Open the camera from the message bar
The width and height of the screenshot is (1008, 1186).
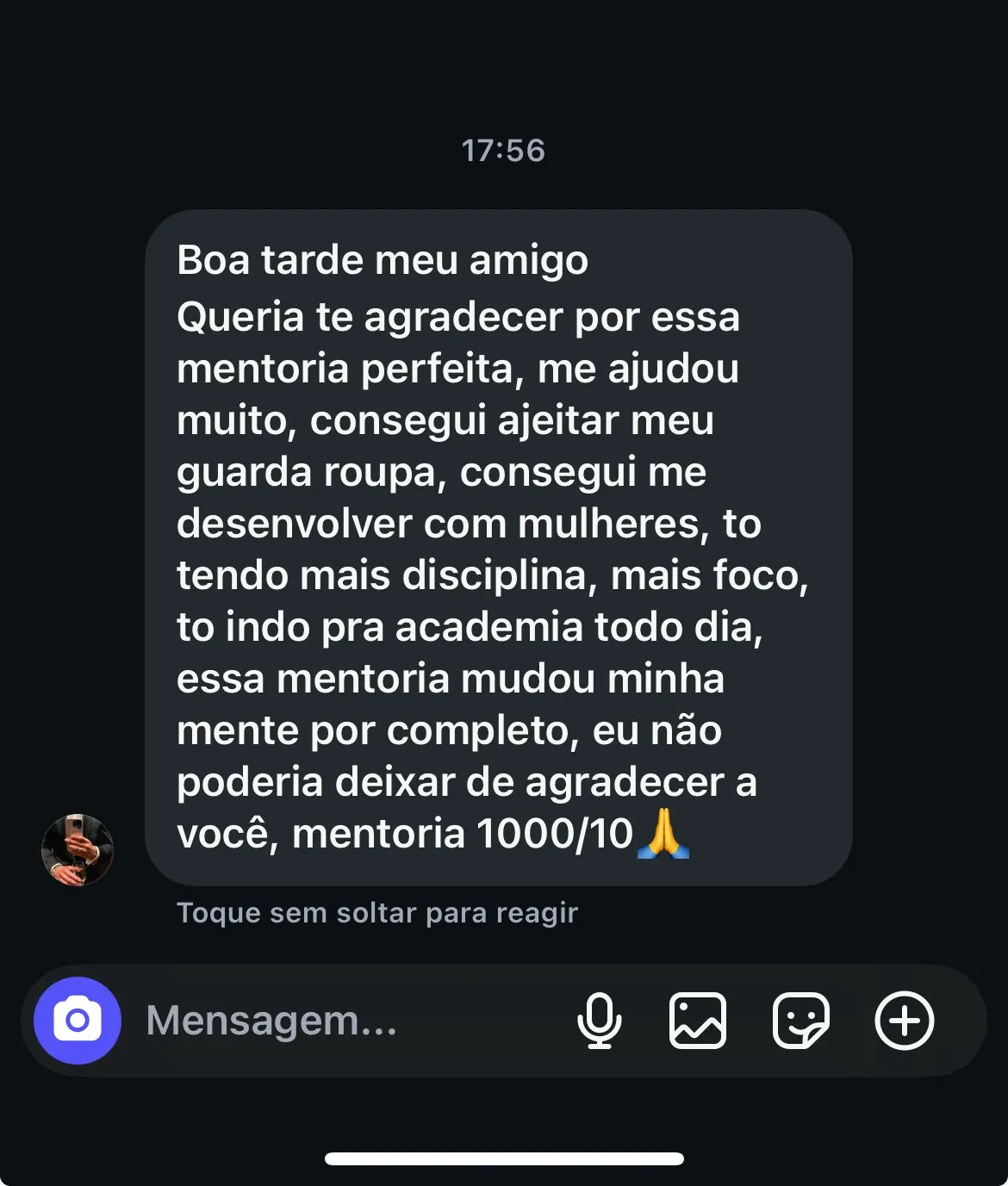[78, 1021]
